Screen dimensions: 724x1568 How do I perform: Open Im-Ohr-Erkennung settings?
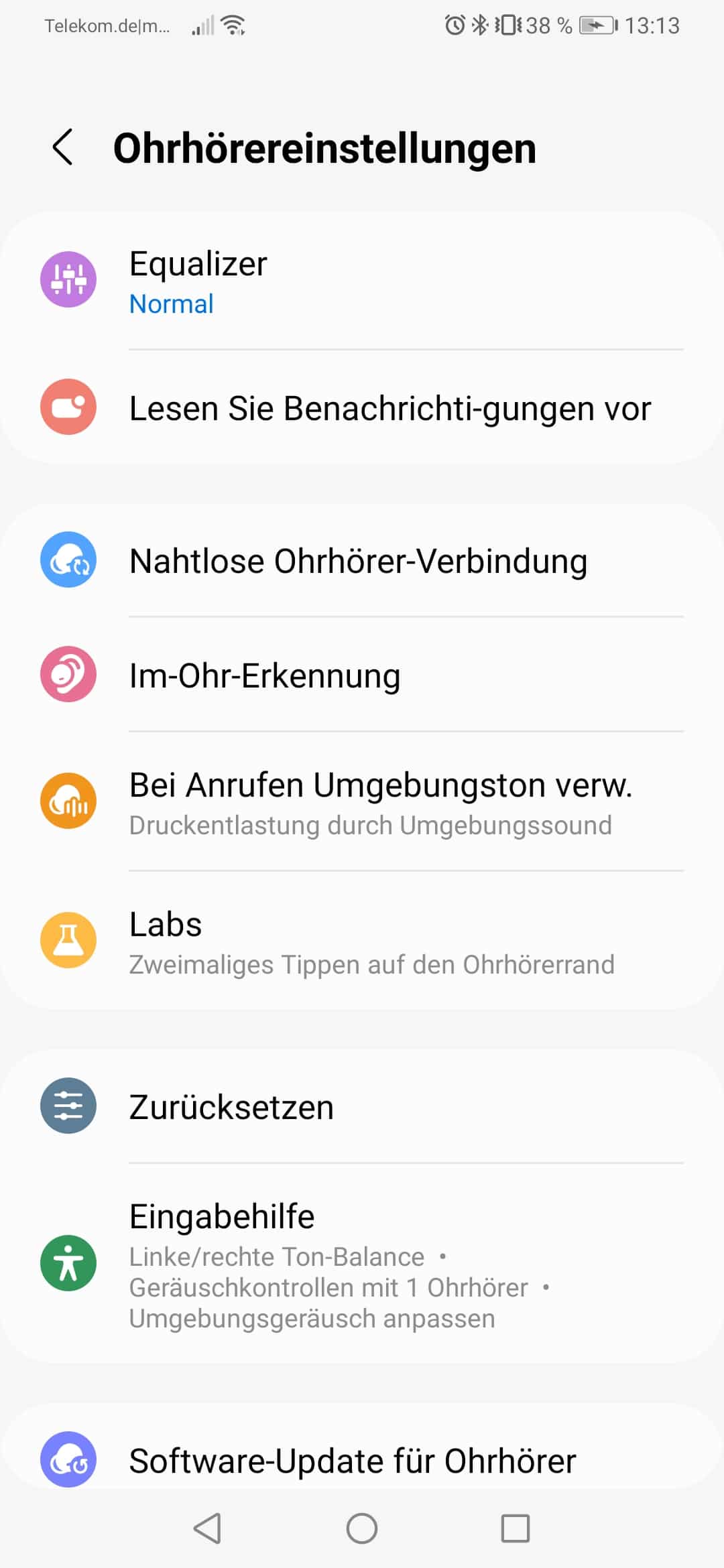tap(362, 674)
